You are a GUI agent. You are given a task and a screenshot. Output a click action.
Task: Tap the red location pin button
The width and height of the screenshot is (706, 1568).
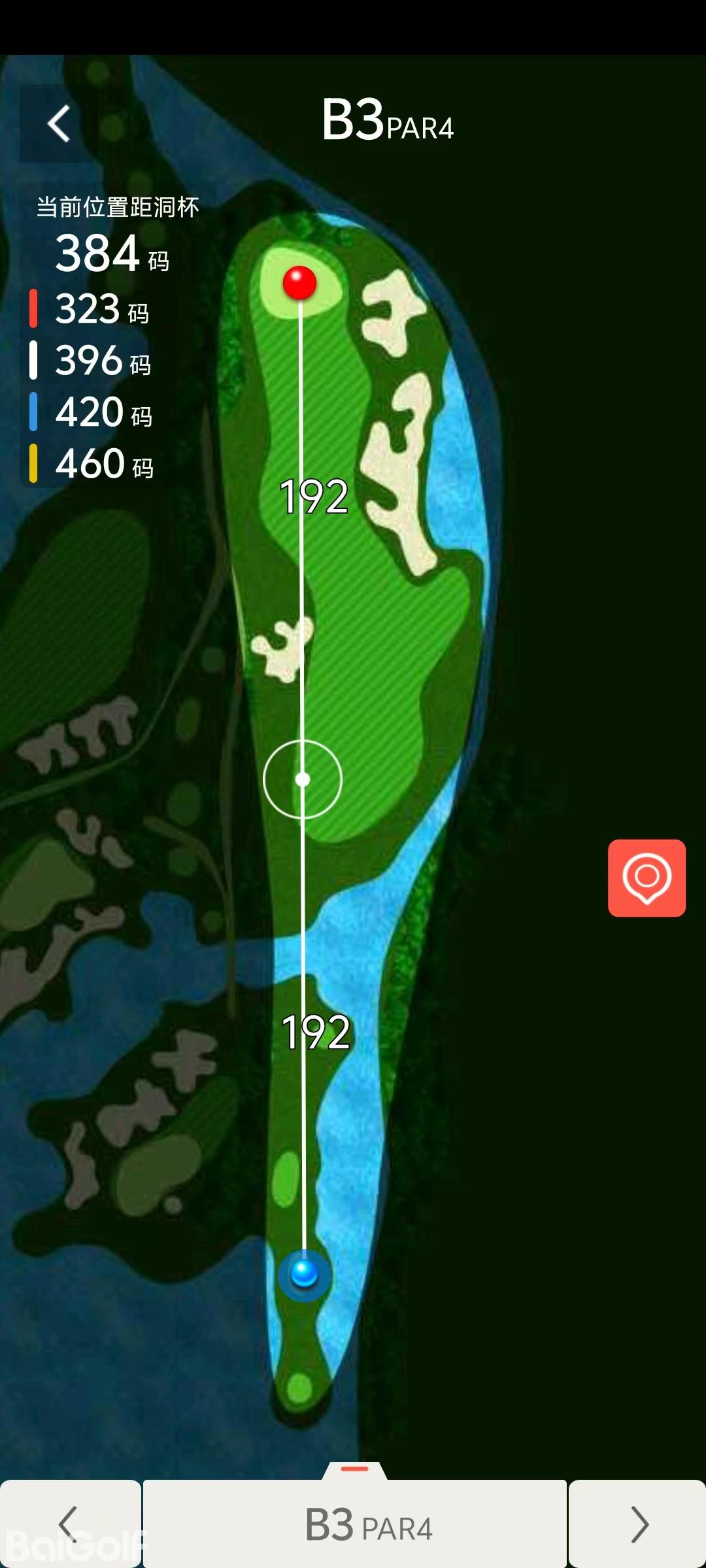point(647,877)
